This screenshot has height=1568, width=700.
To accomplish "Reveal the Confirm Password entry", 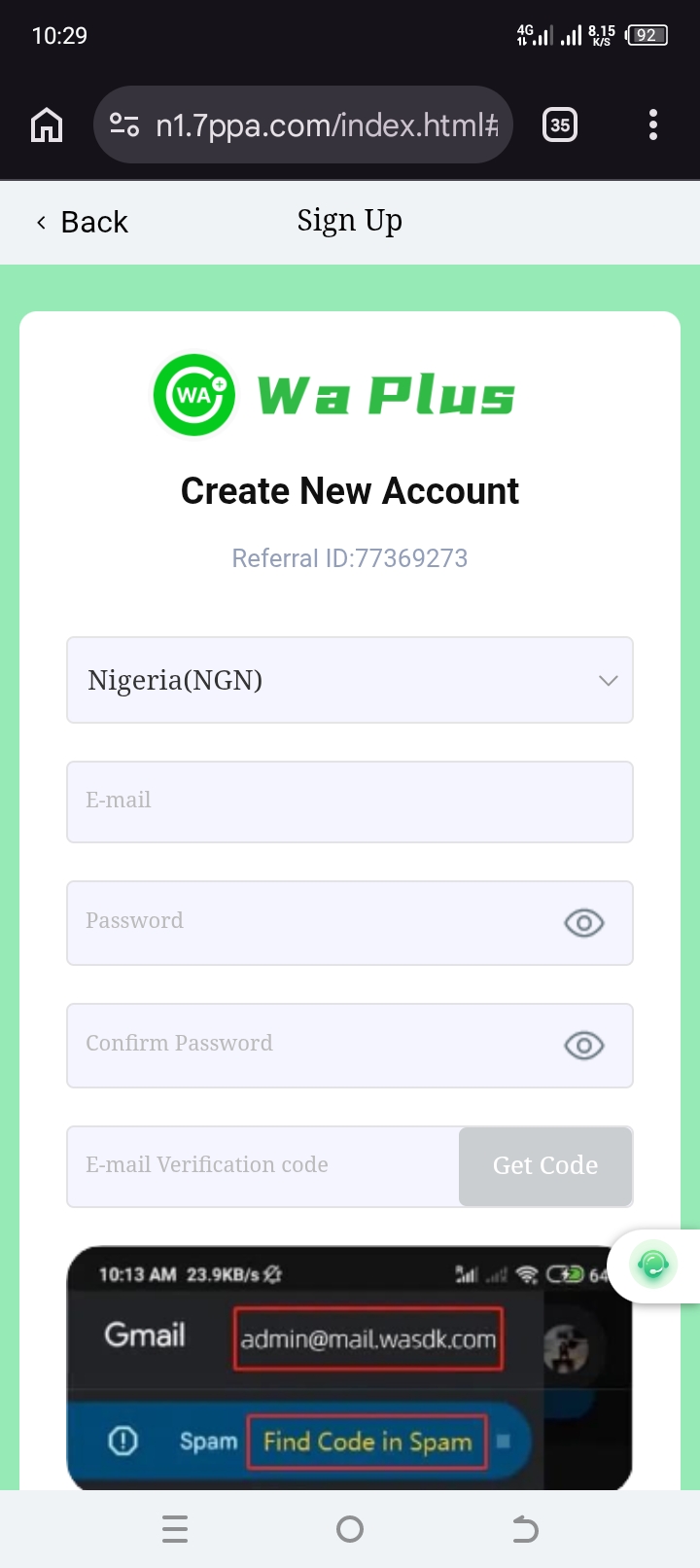I will coord(583,1046).
